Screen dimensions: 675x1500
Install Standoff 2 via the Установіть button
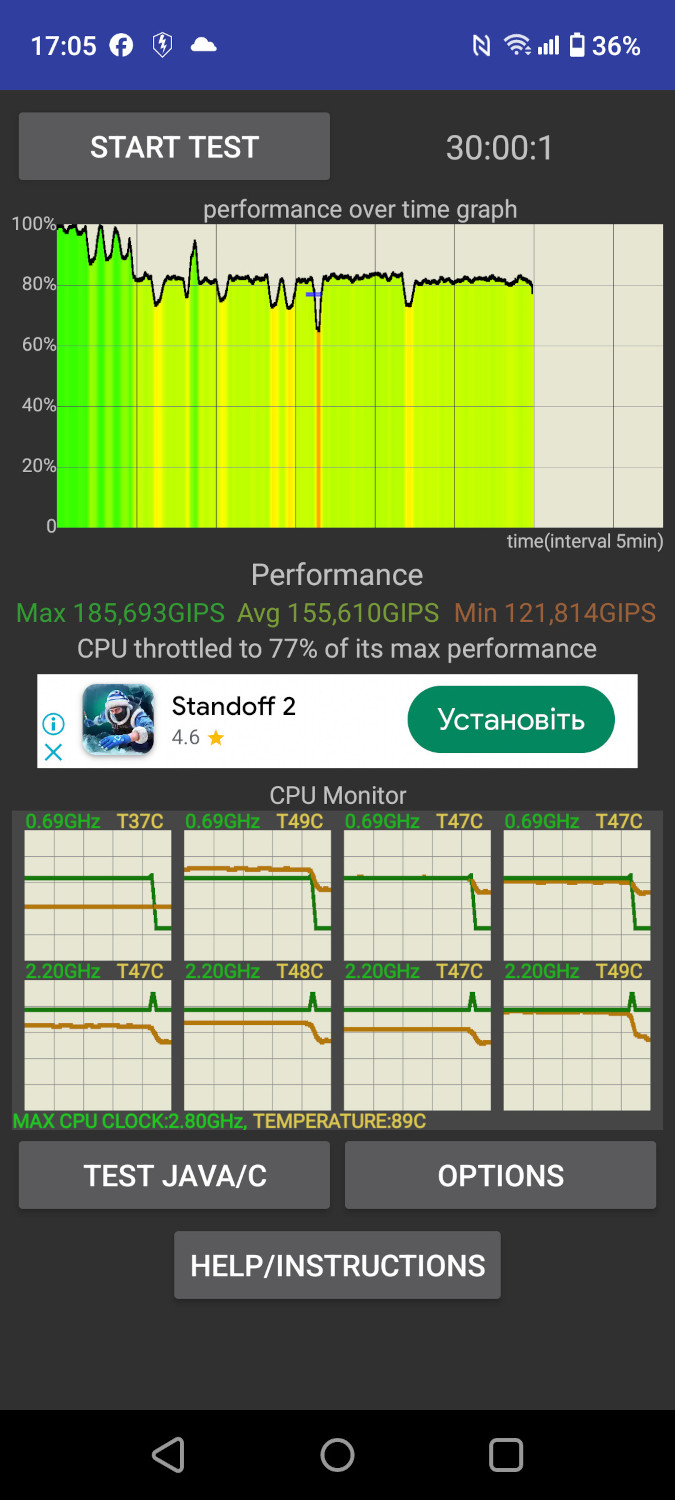[x=511, y=720]
